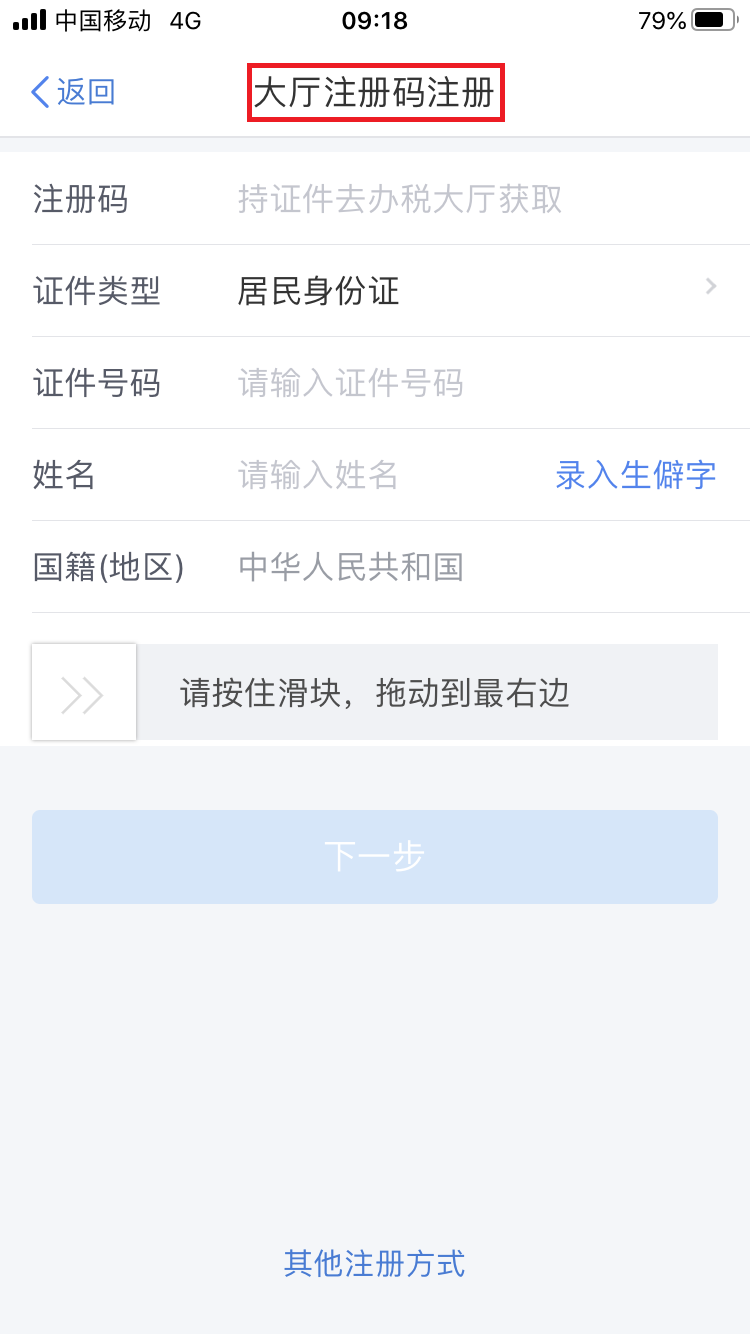Tap the slider verification handle
The image size is (750, 1334).
pos(84,692)
